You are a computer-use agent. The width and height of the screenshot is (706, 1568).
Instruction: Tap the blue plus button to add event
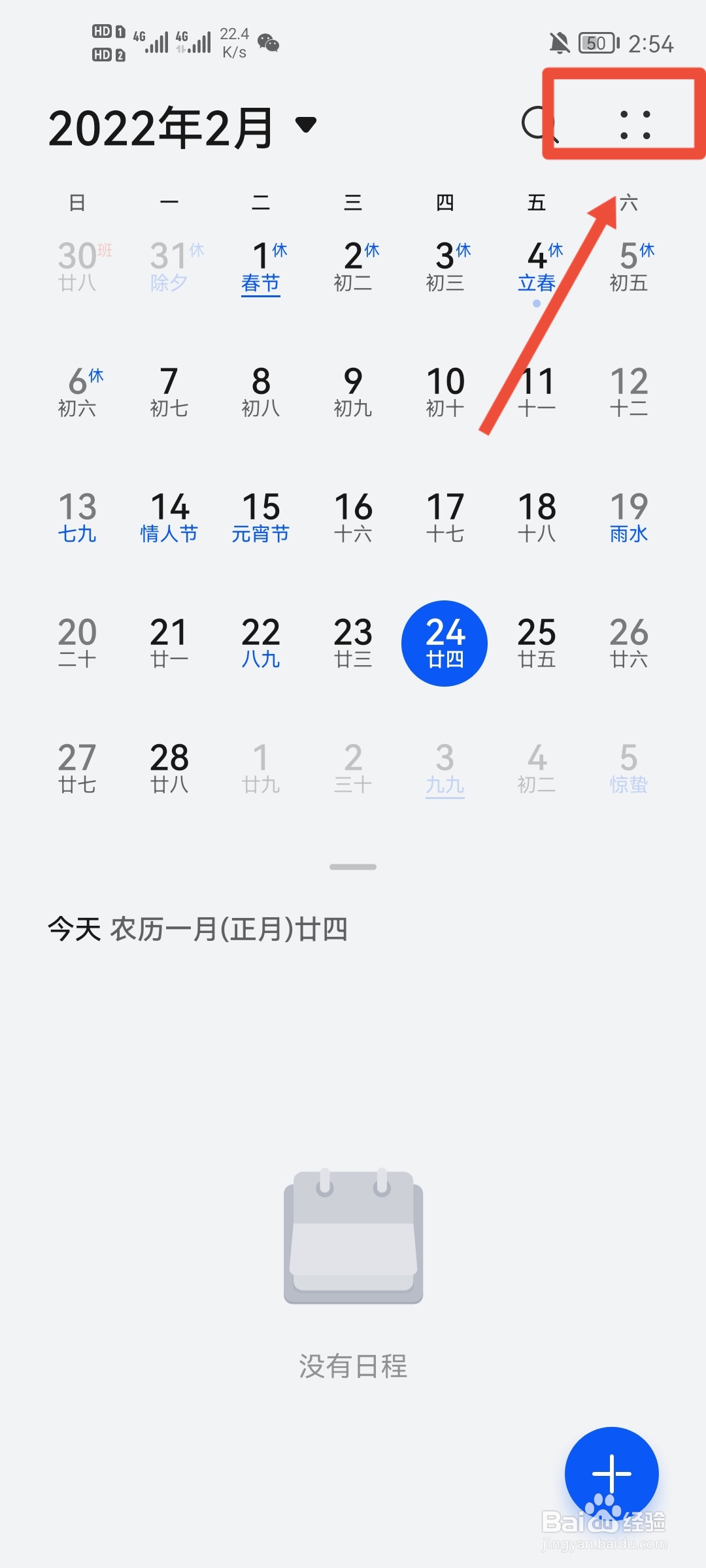point(612,1474)
